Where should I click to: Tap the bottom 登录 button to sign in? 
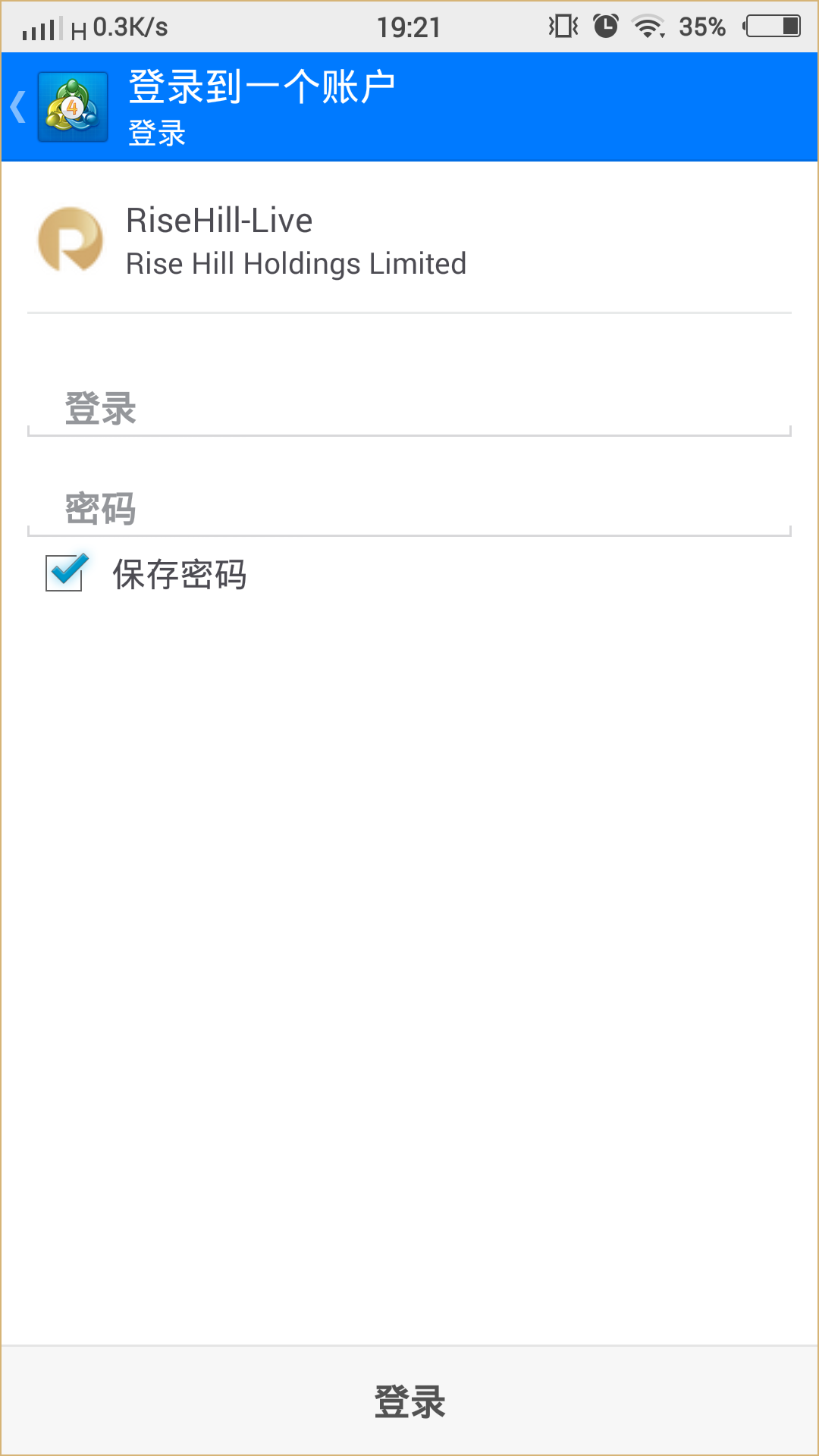(409, 1401)
